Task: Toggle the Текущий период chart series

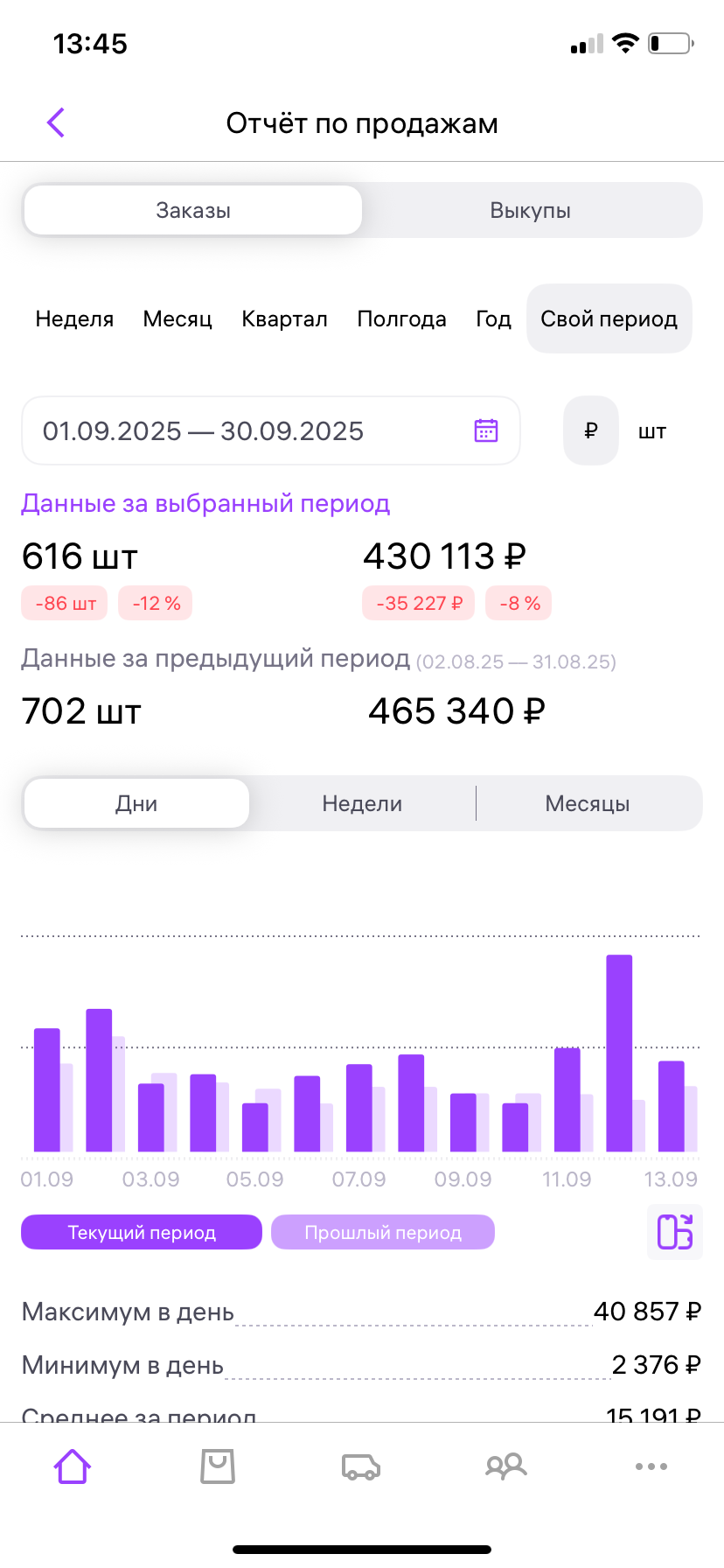Action: click(x=142, y=1233)
